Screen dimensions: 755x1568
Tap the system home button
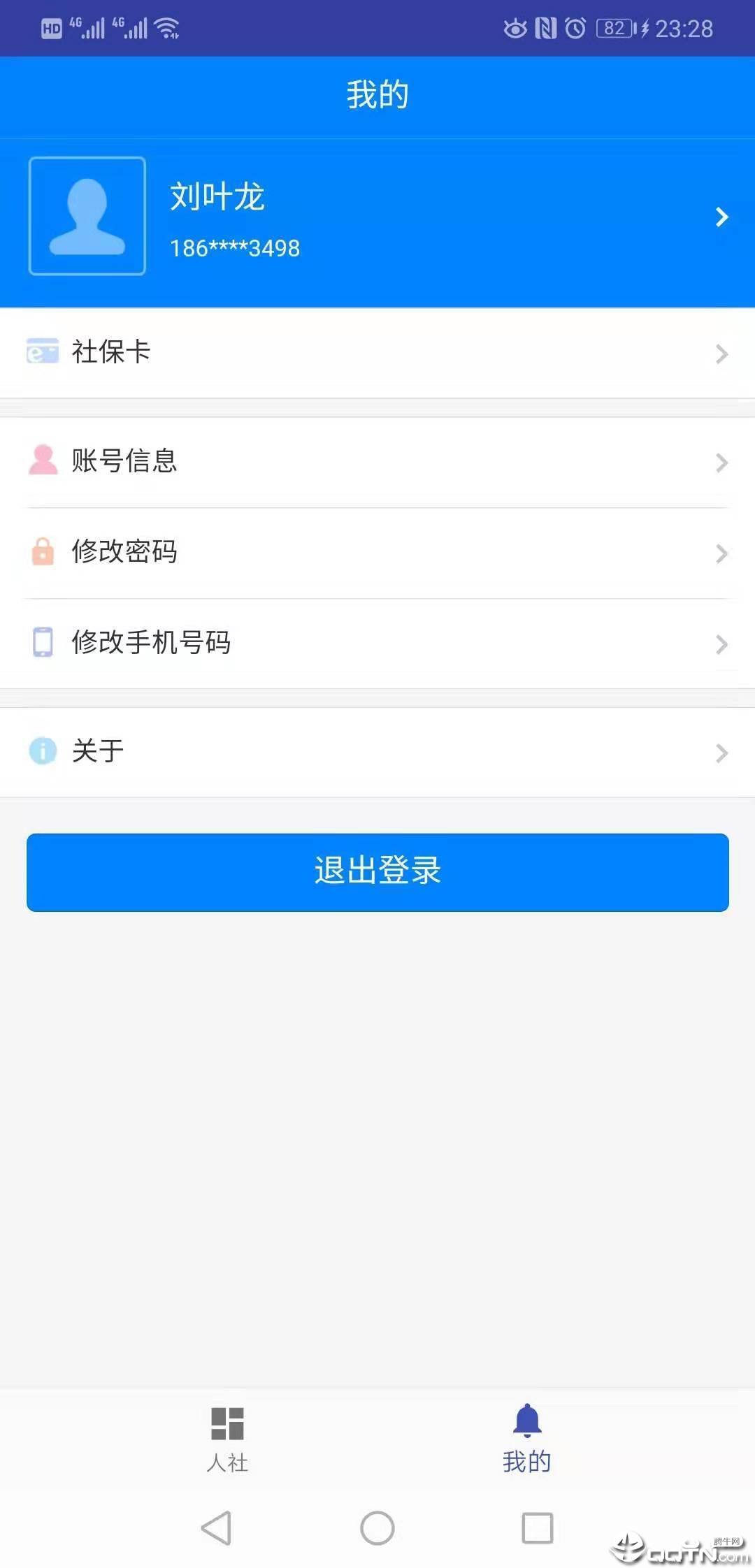[x=377, y=1527]
